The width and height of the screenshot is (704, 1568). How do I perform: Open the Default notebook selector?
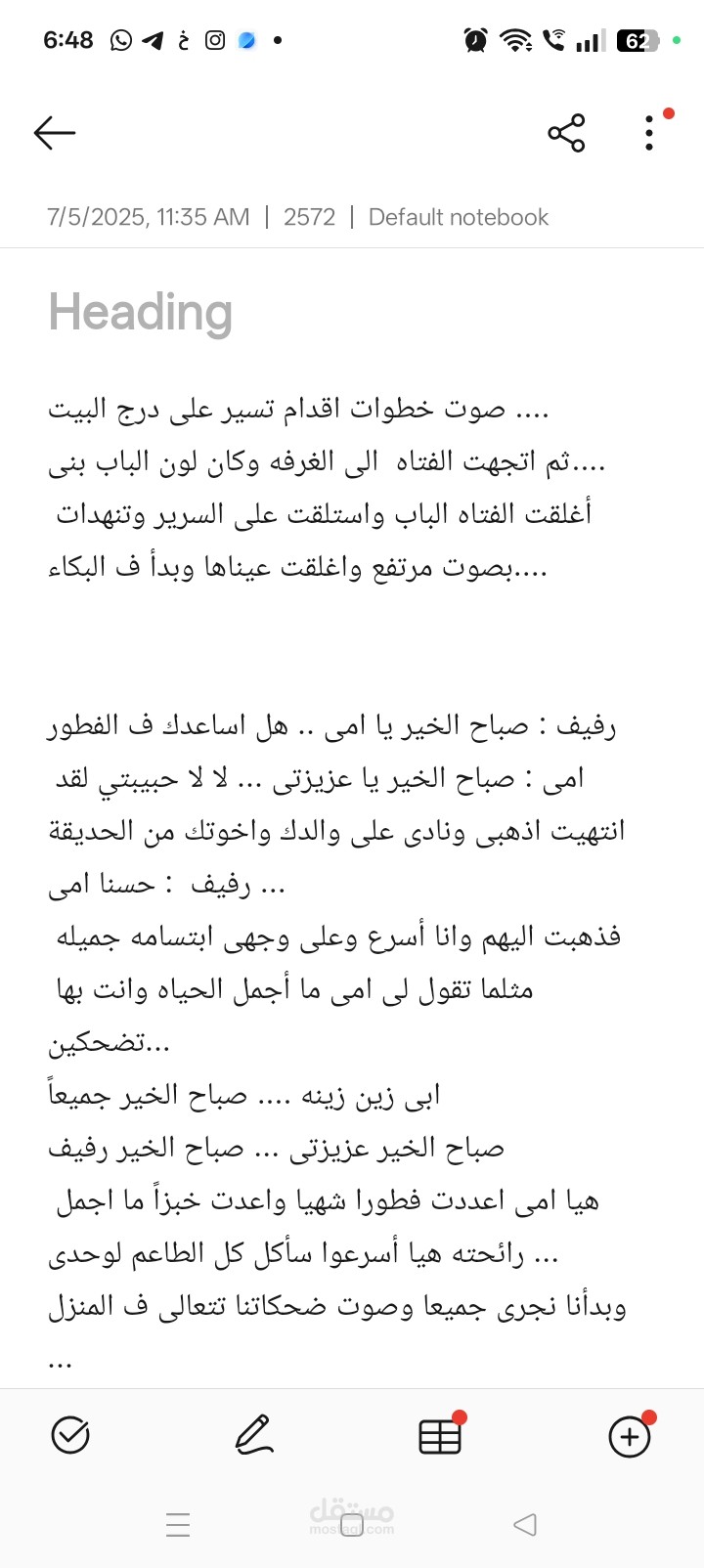(458, 216)
